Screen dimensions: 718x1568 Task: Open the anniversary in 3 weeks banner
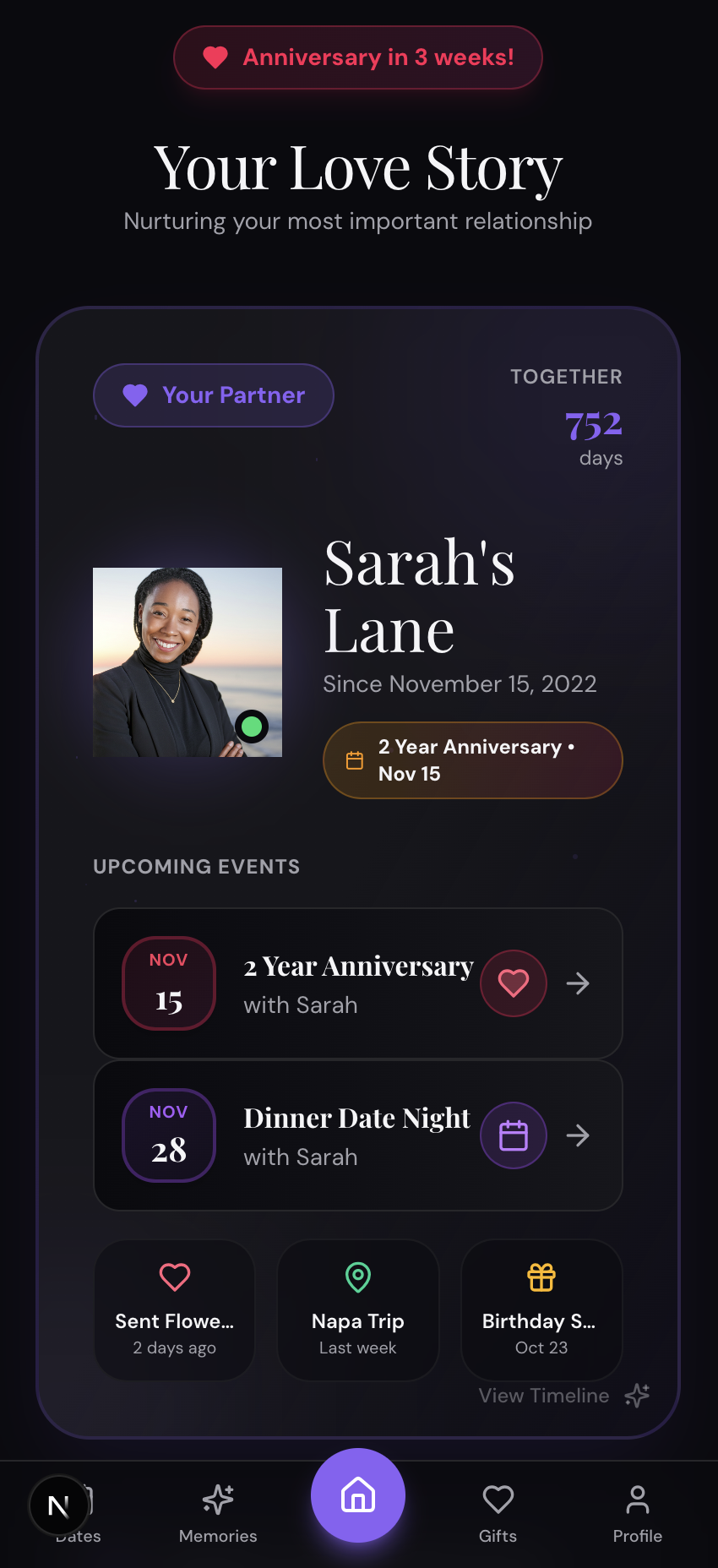(358, 57)
